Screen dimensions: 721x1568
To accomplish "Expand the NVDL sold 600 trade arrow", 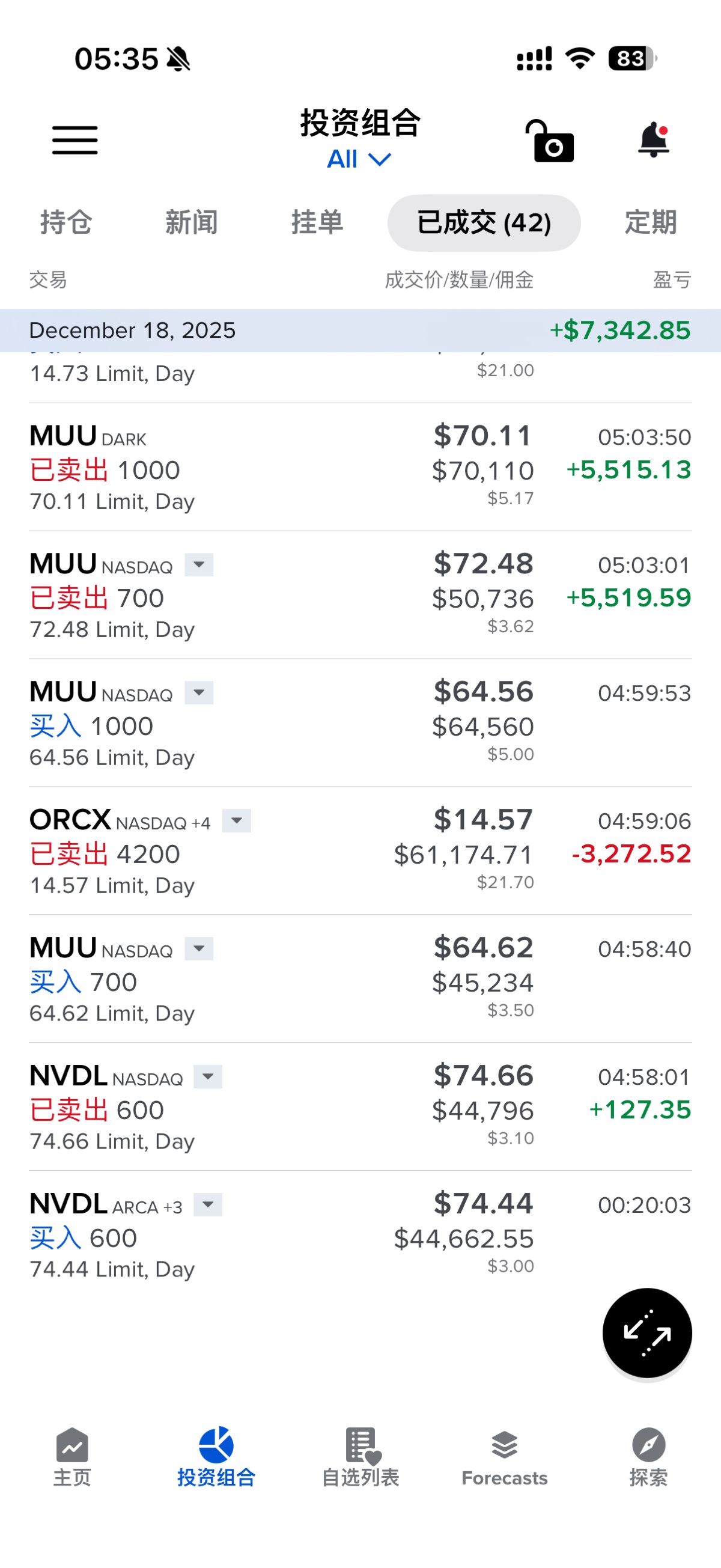I will pos(208,1077).
